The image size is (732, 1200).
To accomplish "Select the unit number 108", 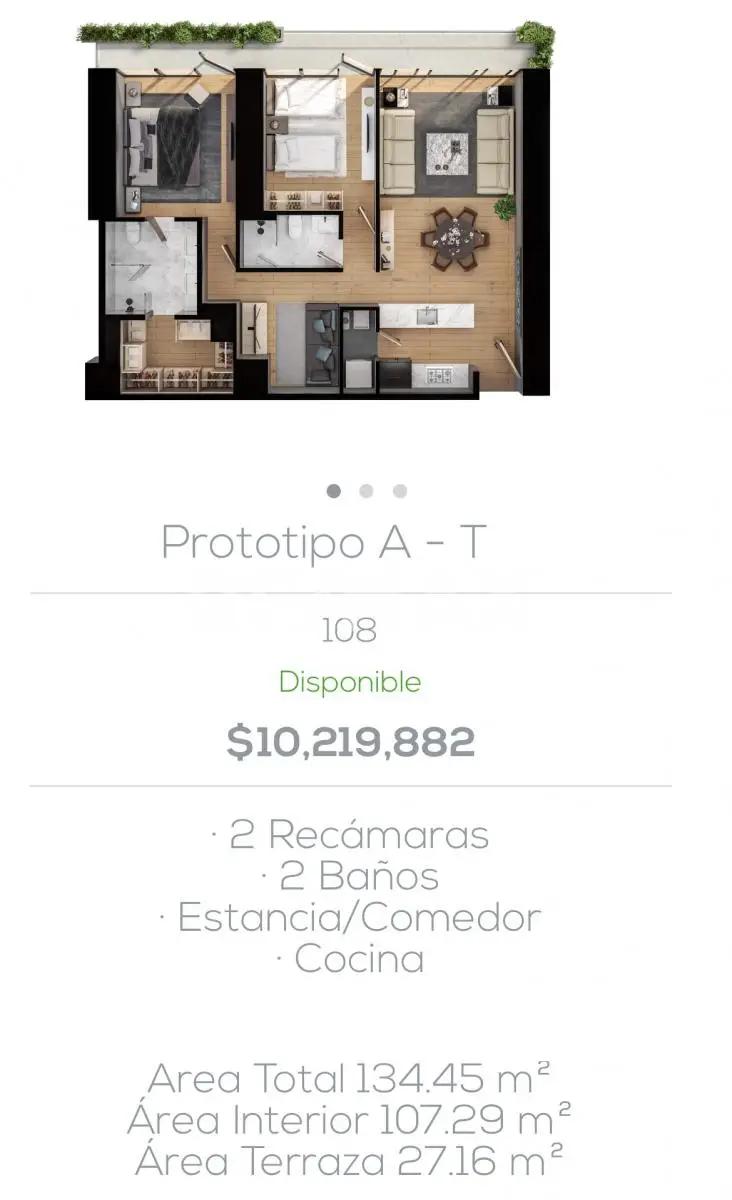I will tap(348, 632).
